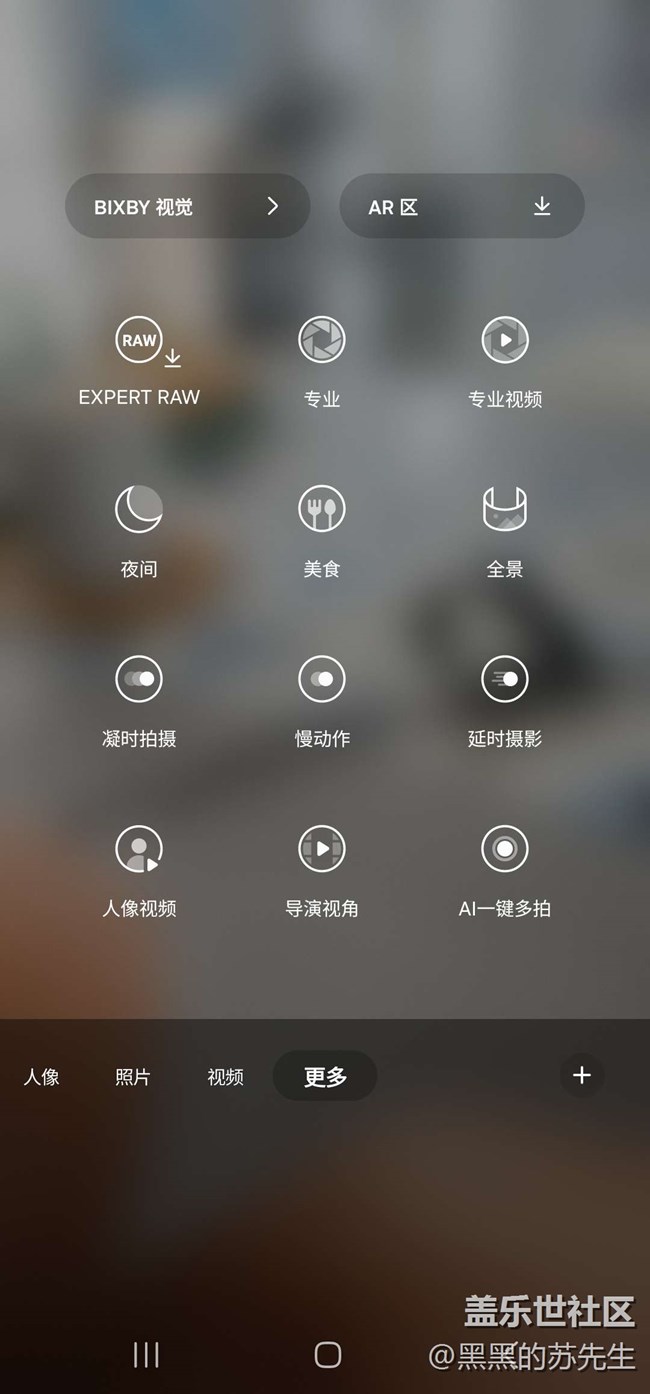650x1394 pixels.
Task: Select 美食 food mode
Action: coord(322,531)
